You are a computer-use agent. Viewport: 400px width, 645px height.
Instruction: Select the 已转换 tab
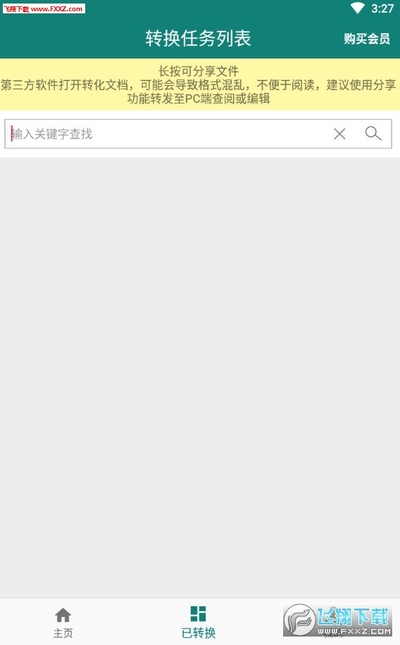click(198, 623)
